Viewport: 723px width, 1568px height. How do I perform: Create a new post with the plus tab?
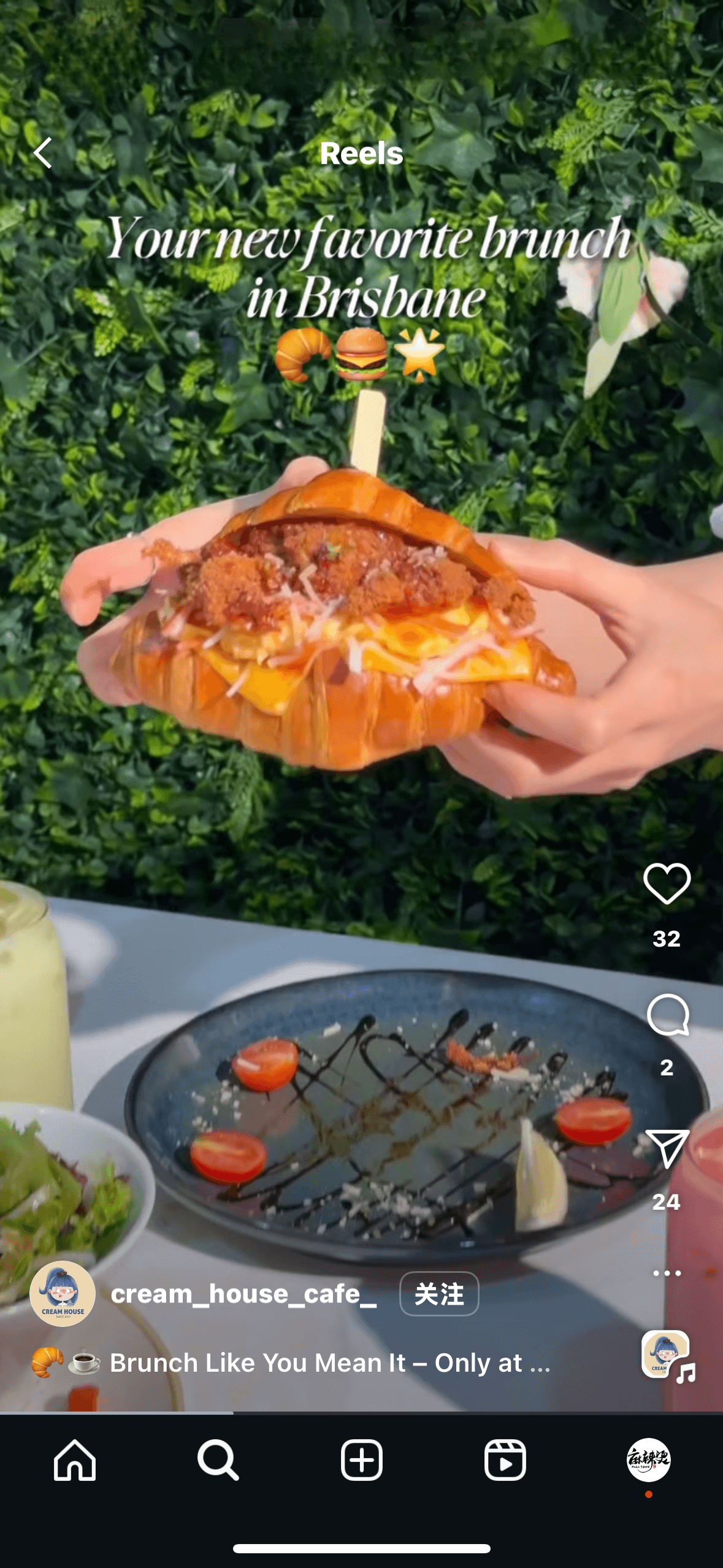(362, 1460)
